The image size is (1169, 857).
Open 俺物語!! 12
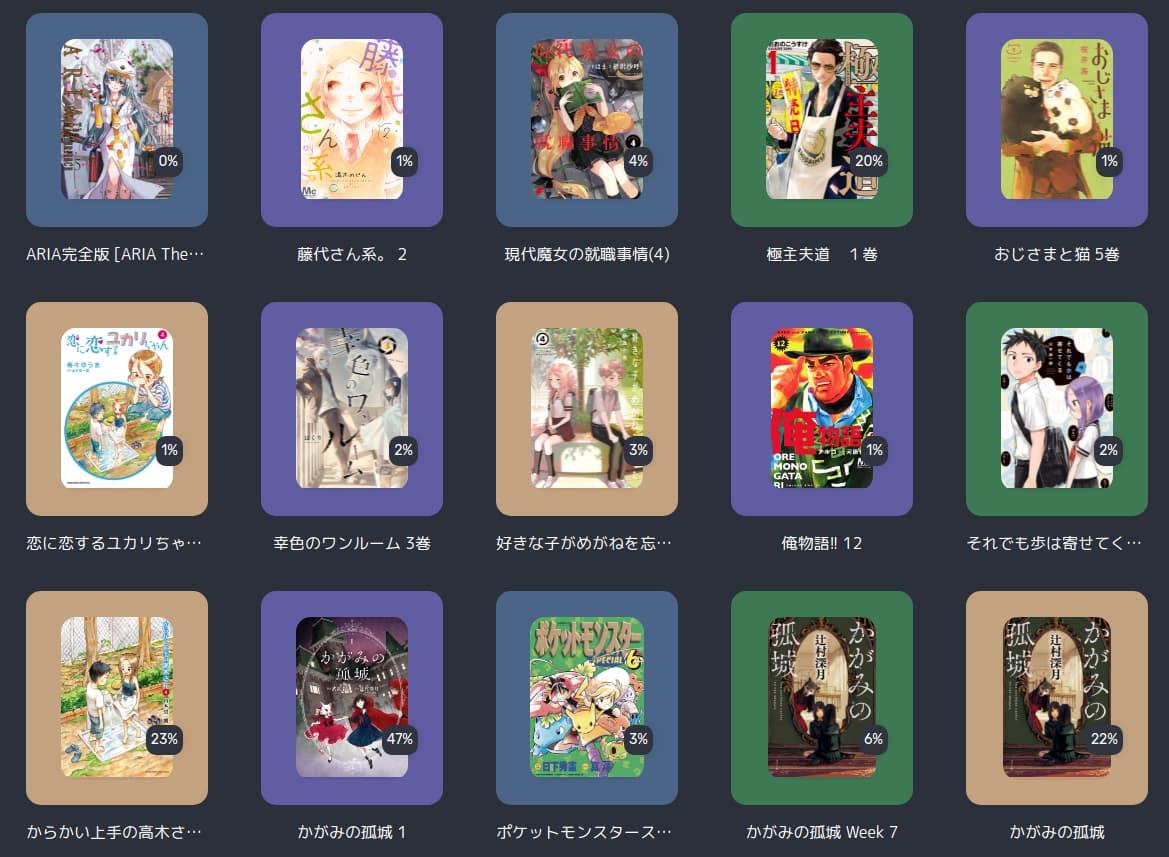[821, 408]
